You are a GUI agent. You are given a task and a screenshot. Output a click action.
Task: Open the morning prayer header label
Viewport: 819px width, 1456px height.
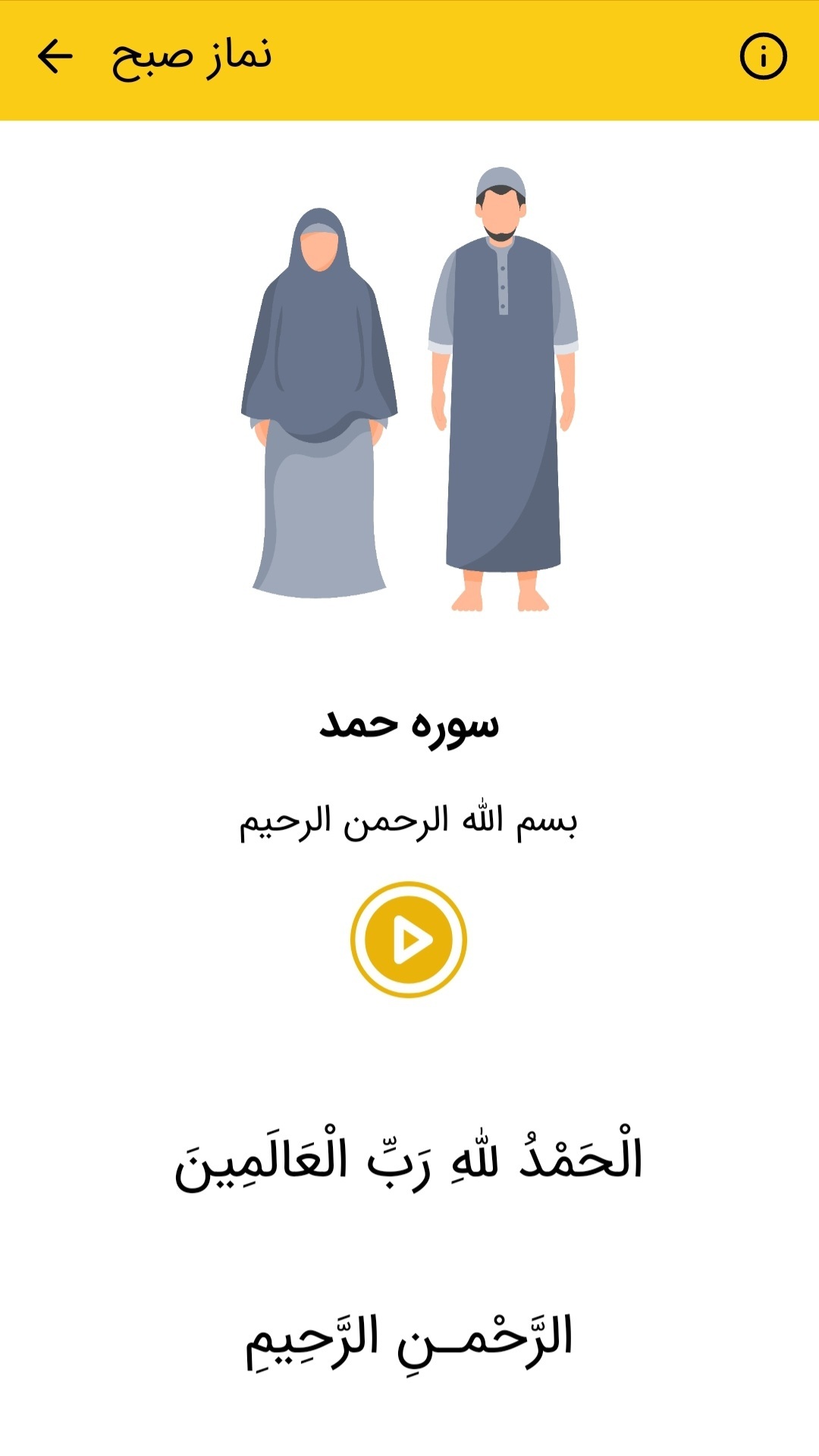point(193,54)
